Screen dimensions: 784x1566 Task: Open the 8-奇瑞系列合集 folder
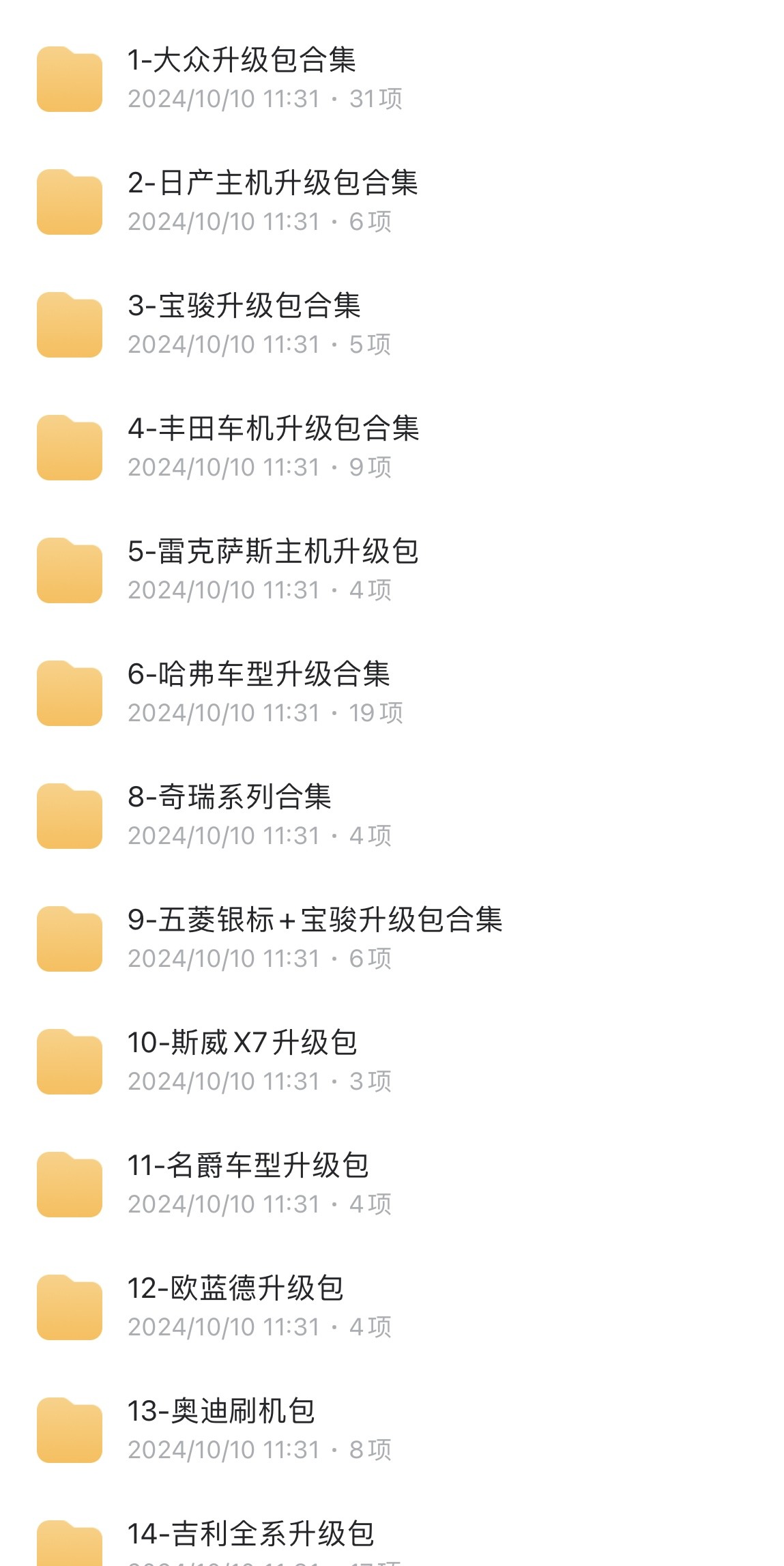coord(392,816)
